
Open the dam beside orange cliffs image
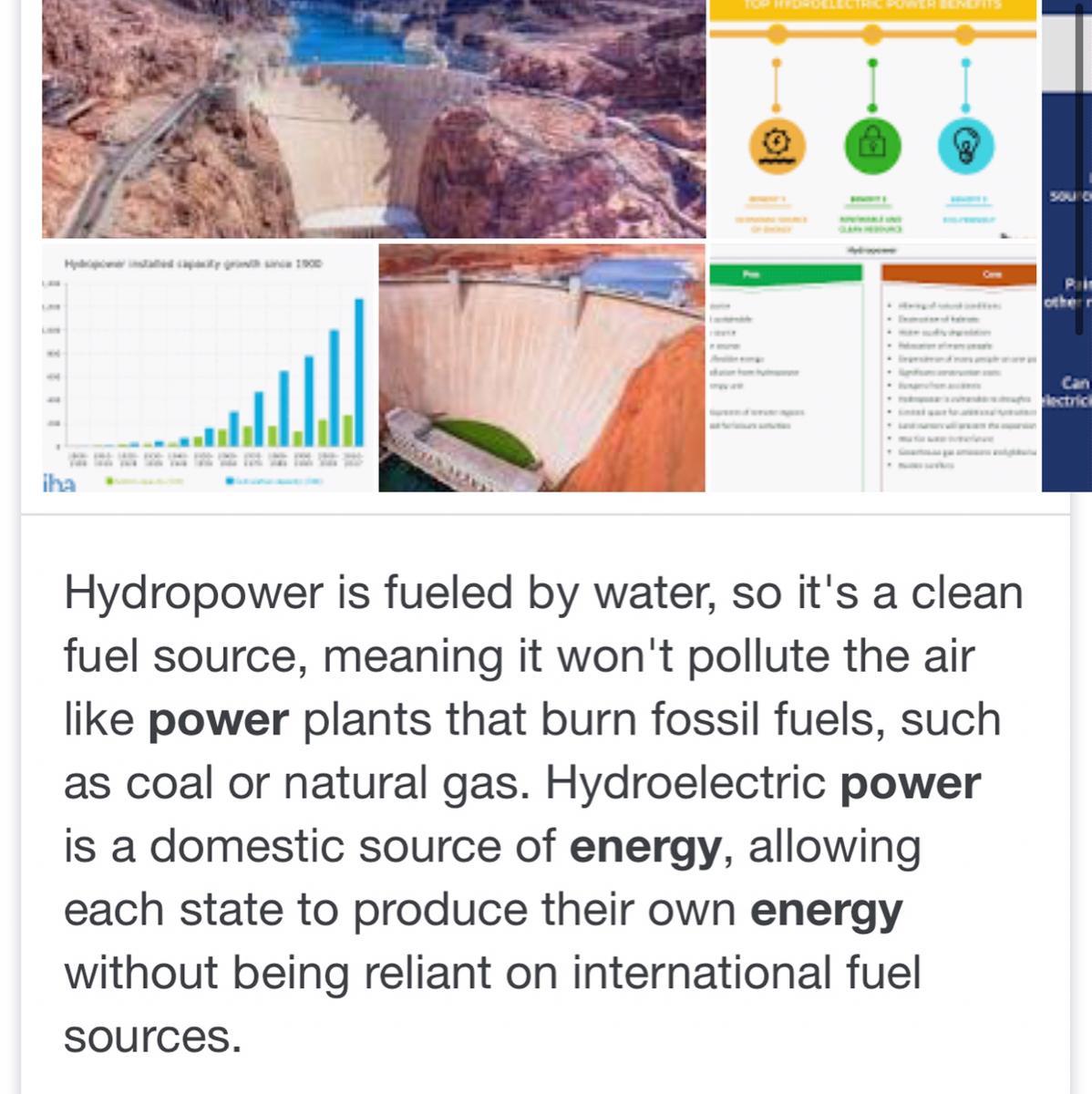click(x=541, y=368)
